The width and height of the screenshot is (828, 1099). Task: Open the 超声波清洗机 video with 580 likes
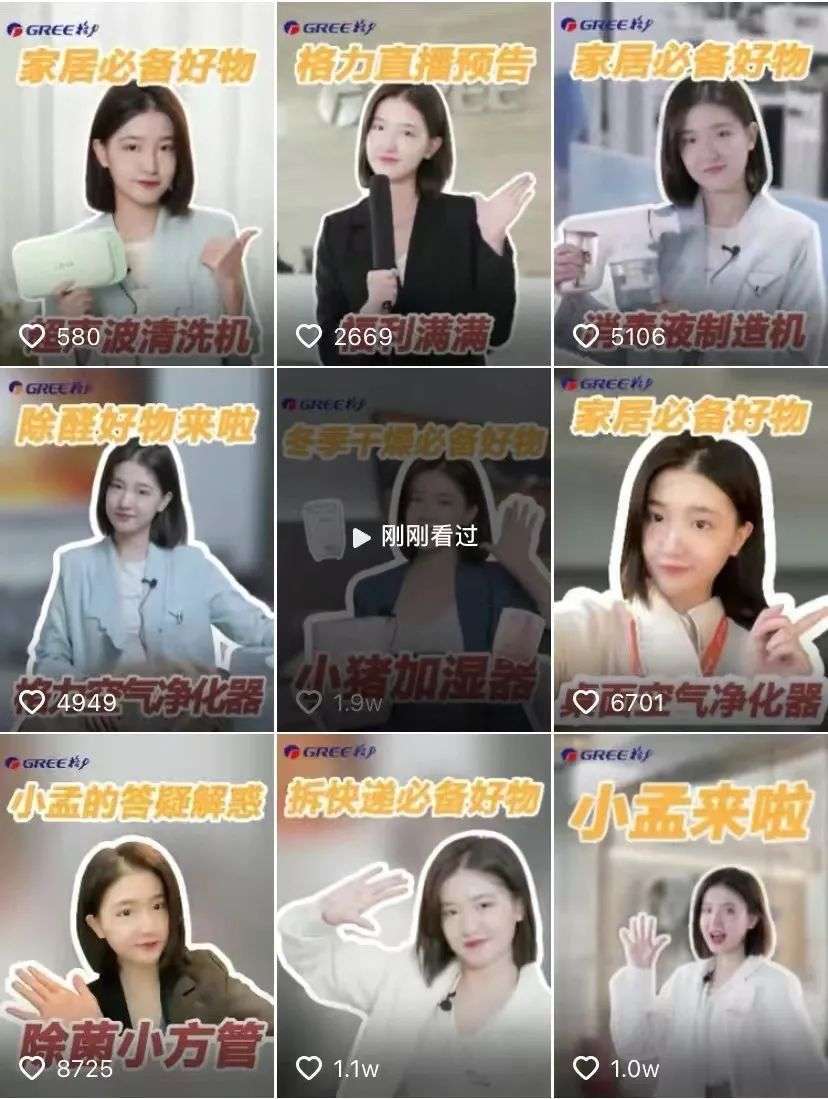[x=136, y=185]
